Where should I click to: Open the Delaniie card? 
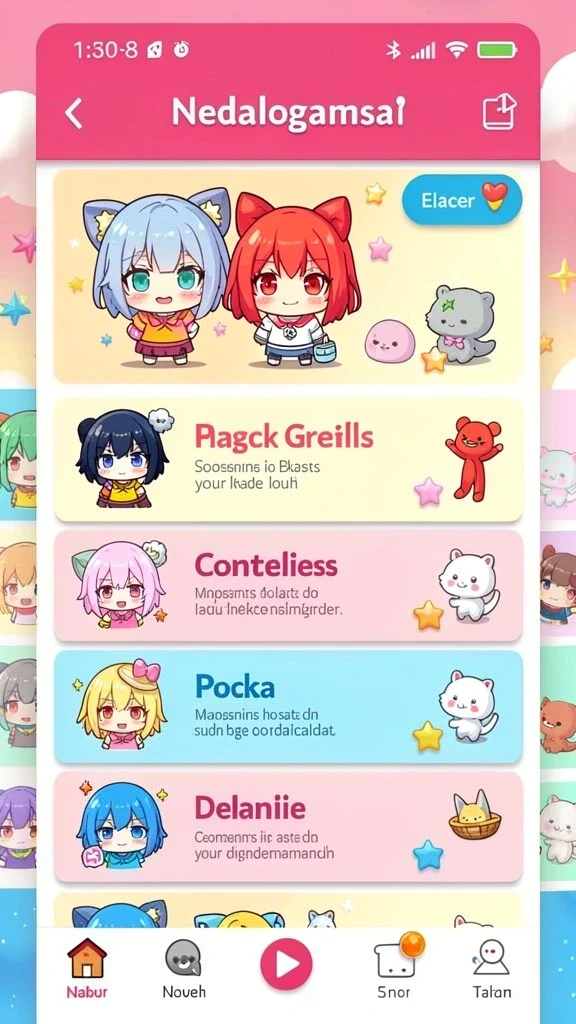(288, 827)
